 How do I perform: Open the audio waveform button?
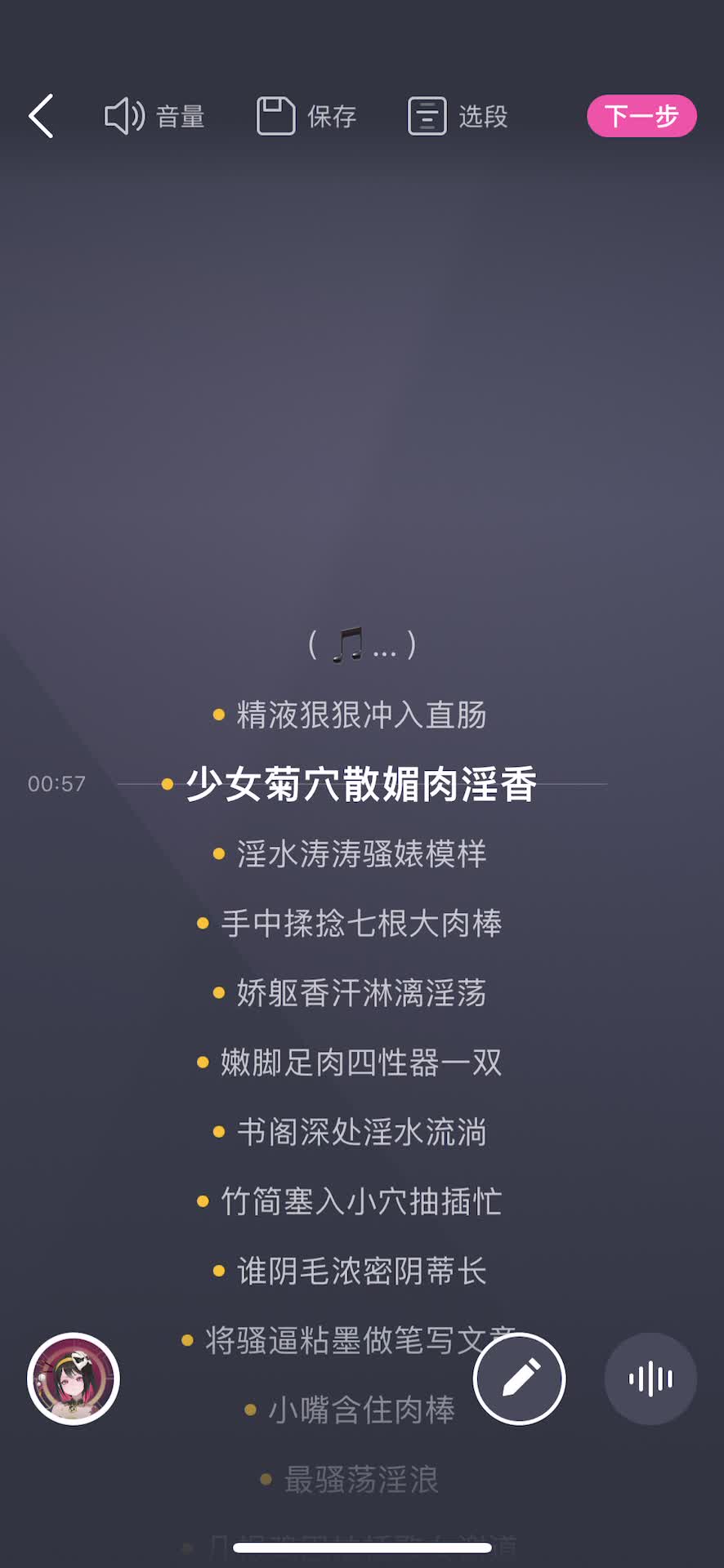pos(650,1379)
